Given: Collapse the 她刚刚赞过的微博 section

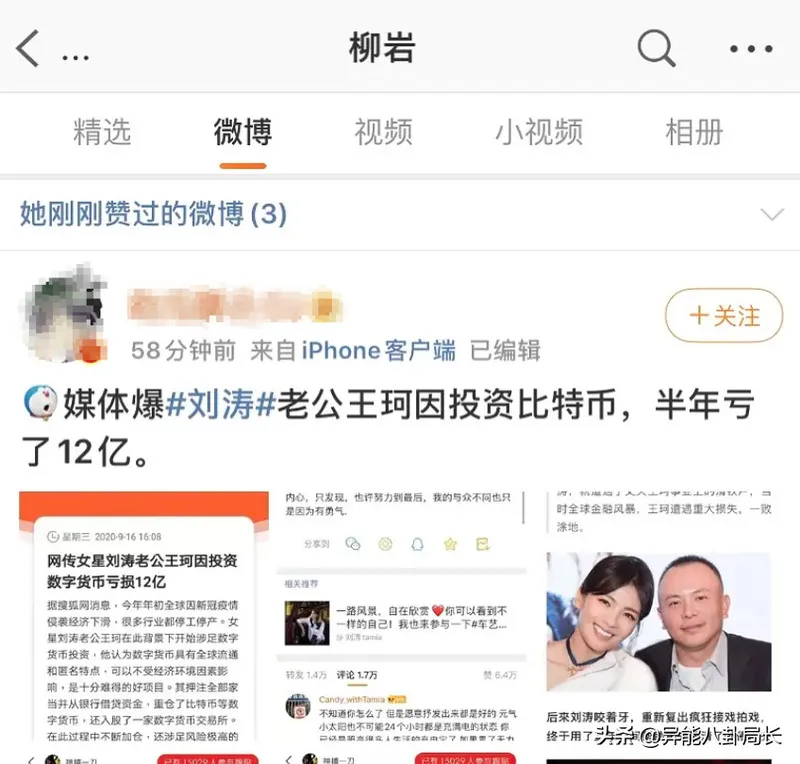Looking at the screenshot, I should pyautogui.click(x=771, y=214).
